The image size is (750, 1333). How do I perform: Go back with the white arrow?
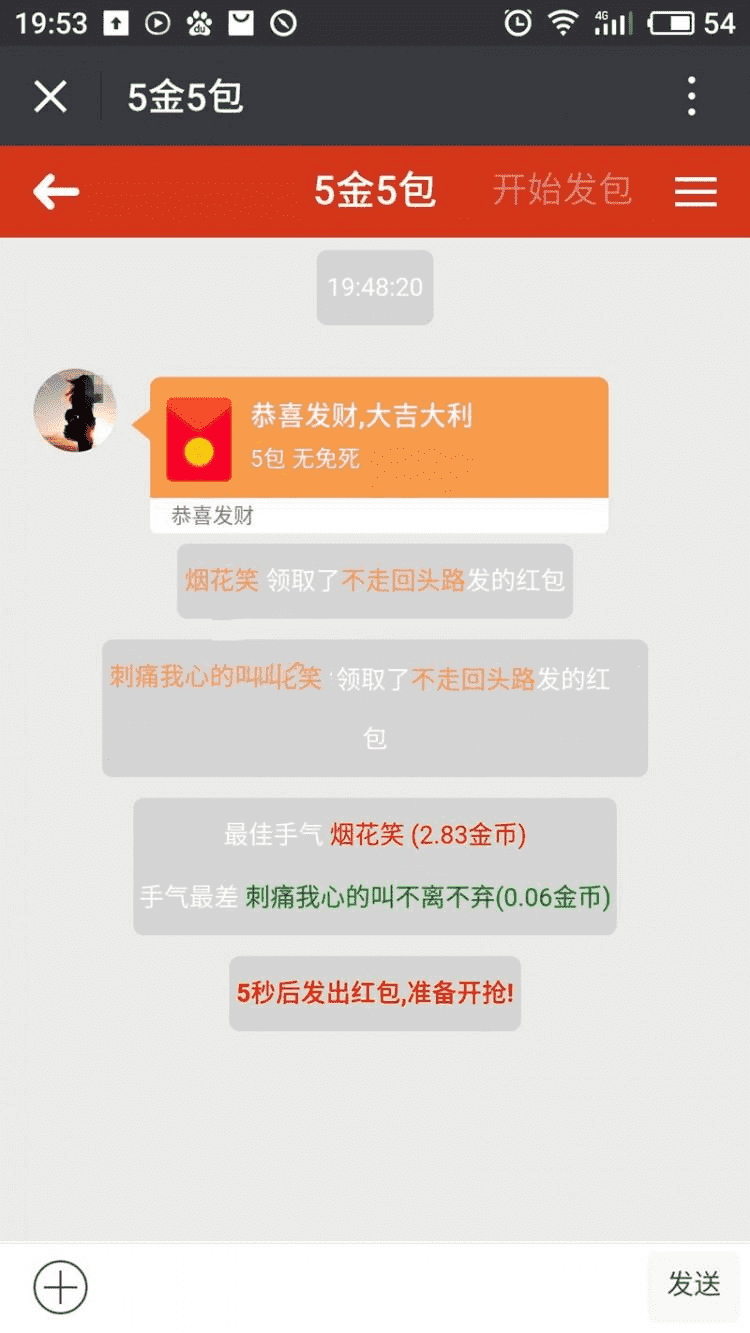[x=56, y=191]
